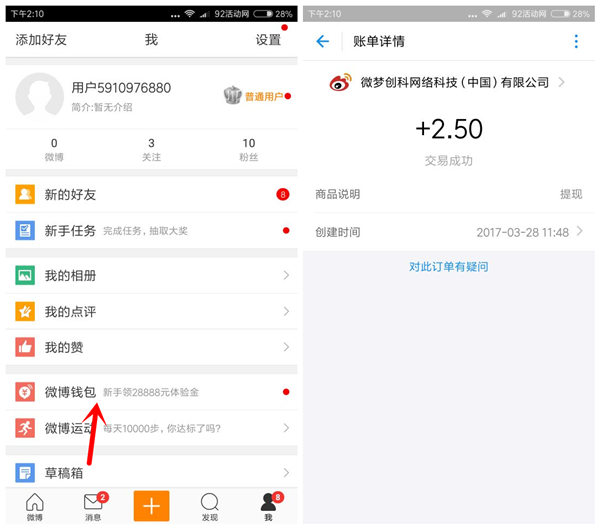Open 我的点评 row

150,311
